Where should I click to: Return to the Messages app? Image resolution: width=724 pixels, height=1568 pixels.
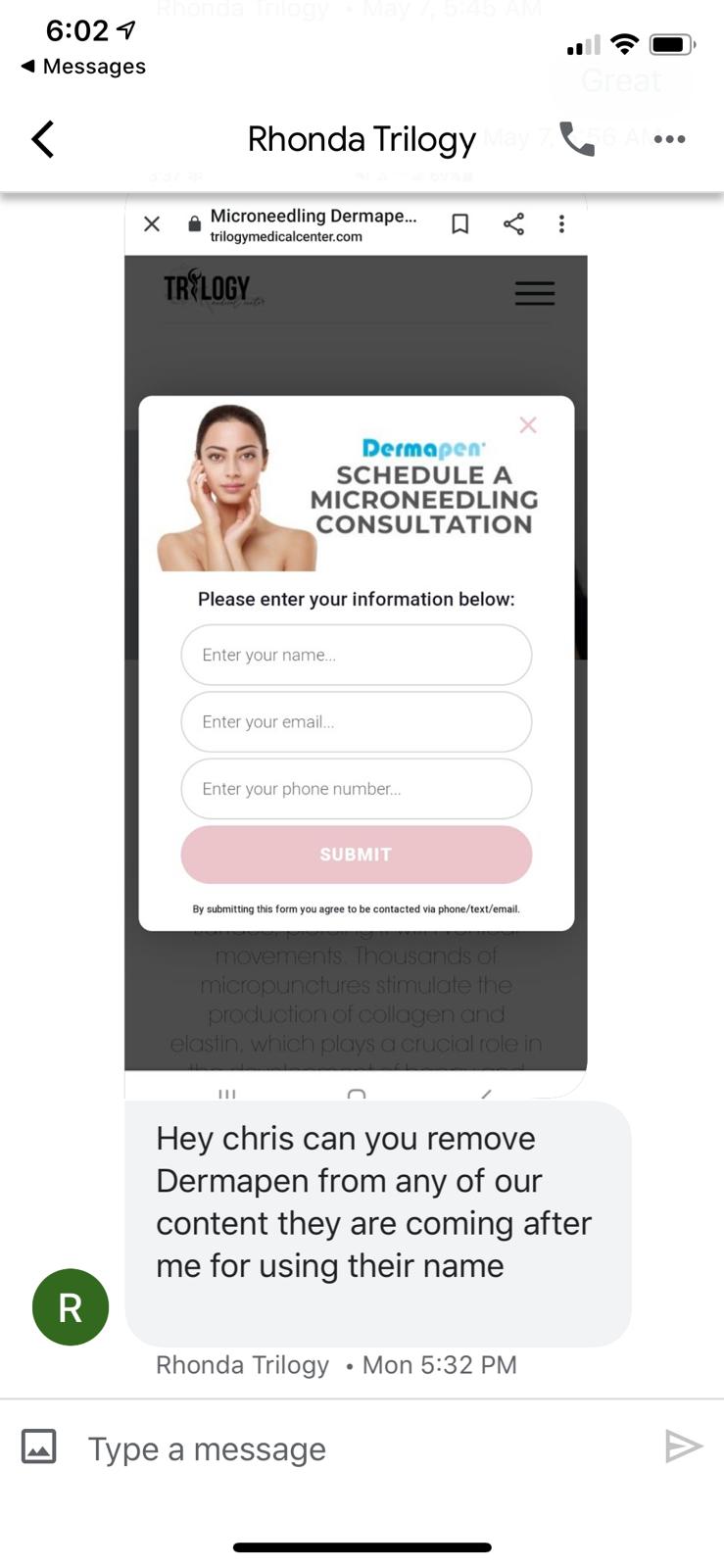coord(83,67)
